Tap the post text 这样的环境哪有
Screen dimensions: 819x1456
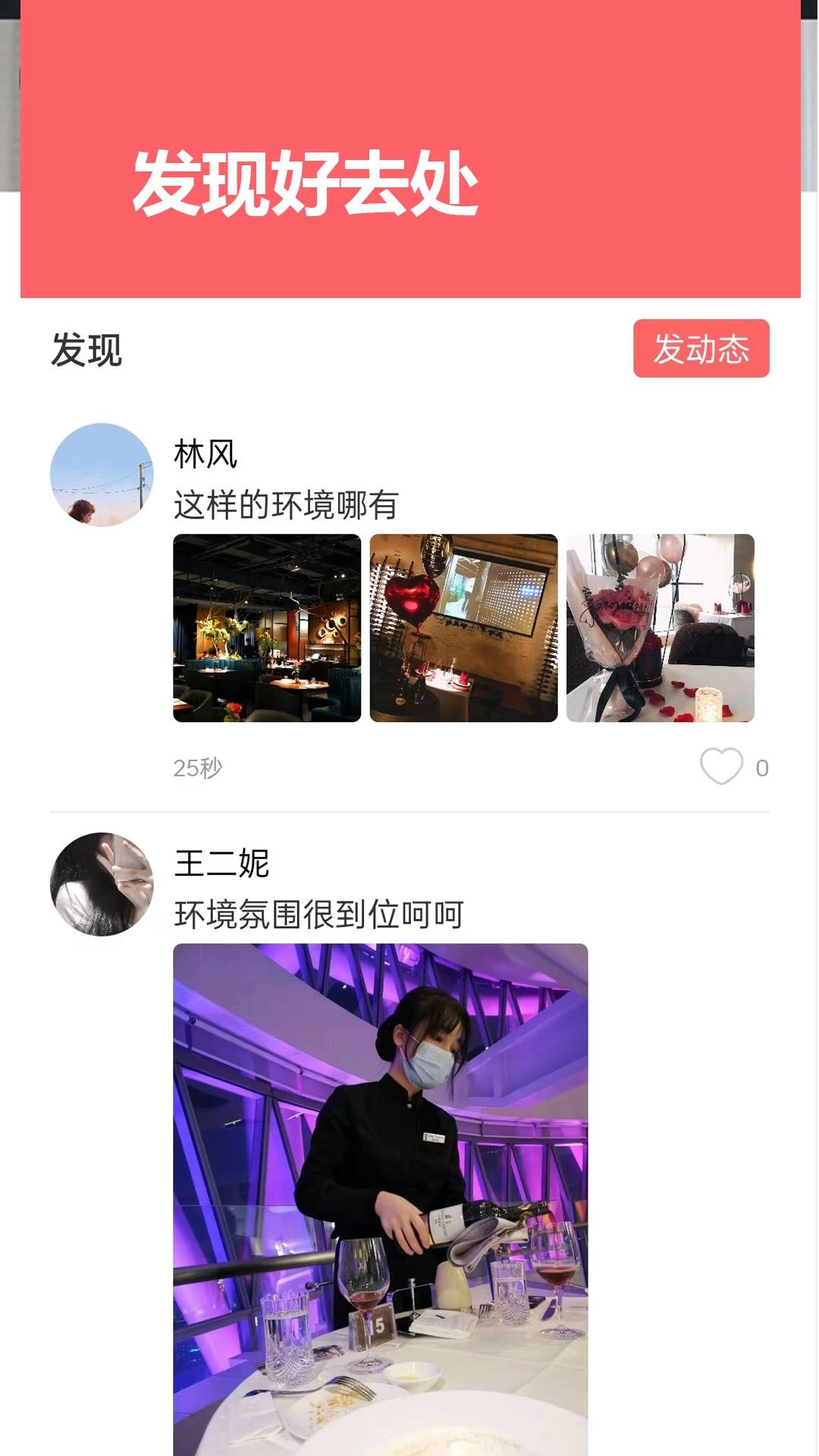coord(284,502)
